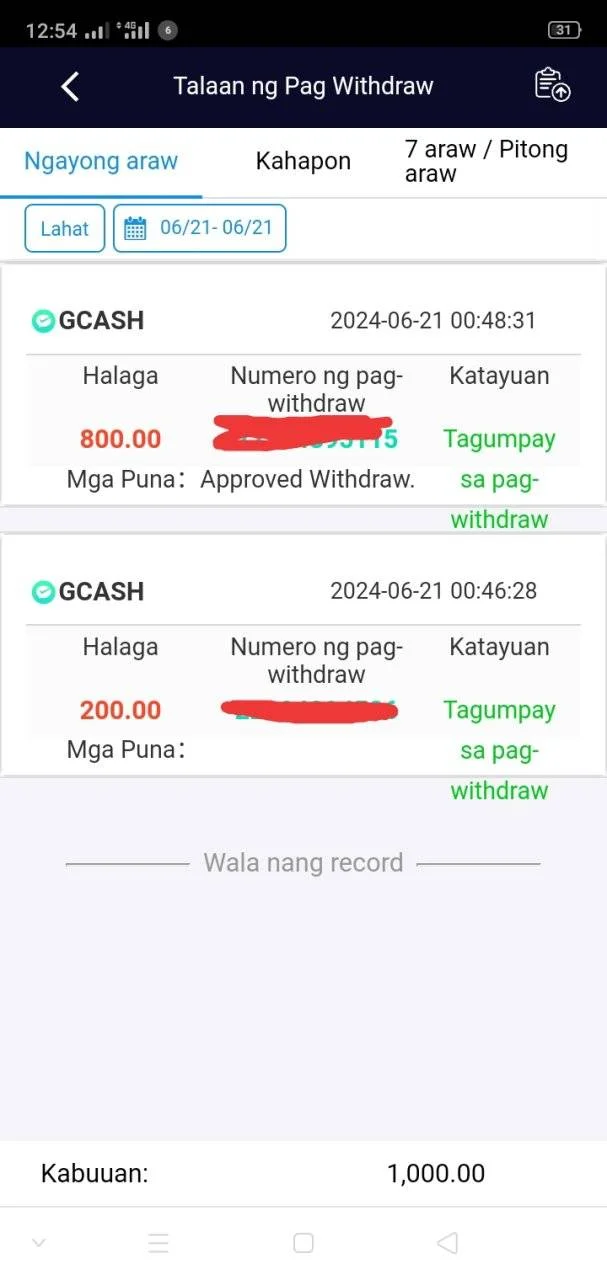Screen dimensions: 607x1280
Task: Tap the Lahat filter button
Action: click(x=65, y=228)
